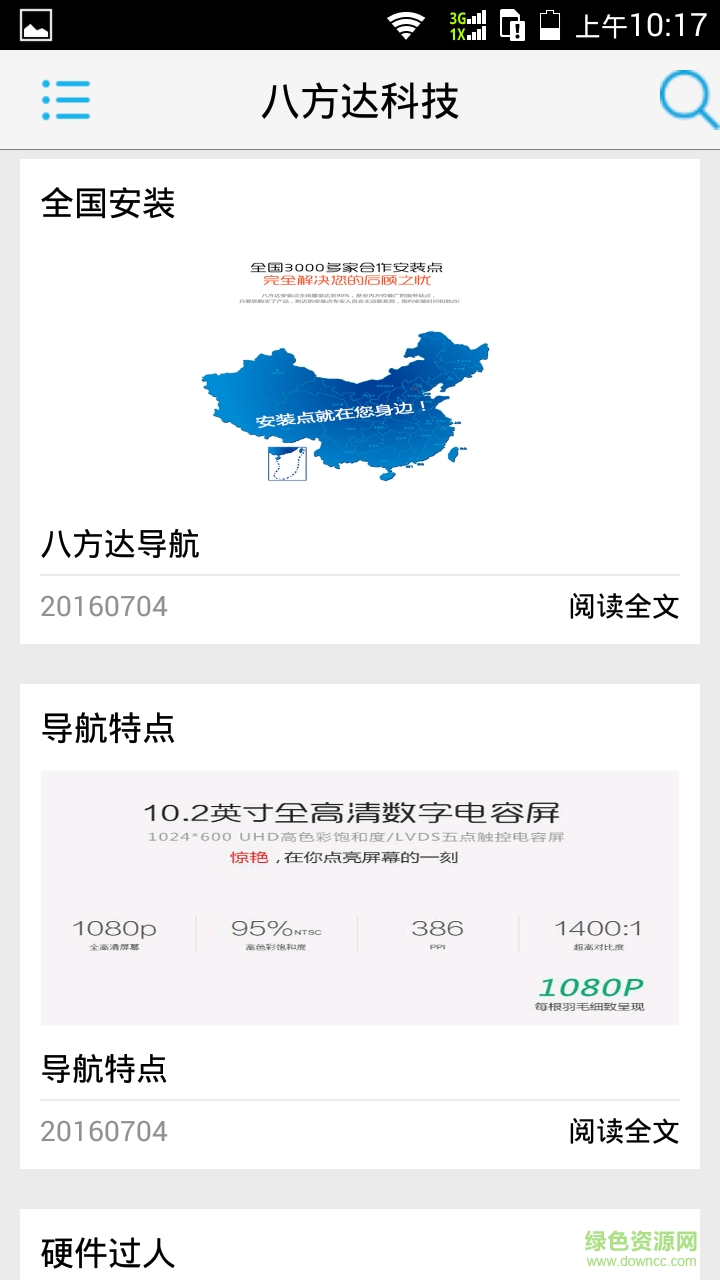Select the SIM card icon
720x1280 pixels.
pos(512,24)
